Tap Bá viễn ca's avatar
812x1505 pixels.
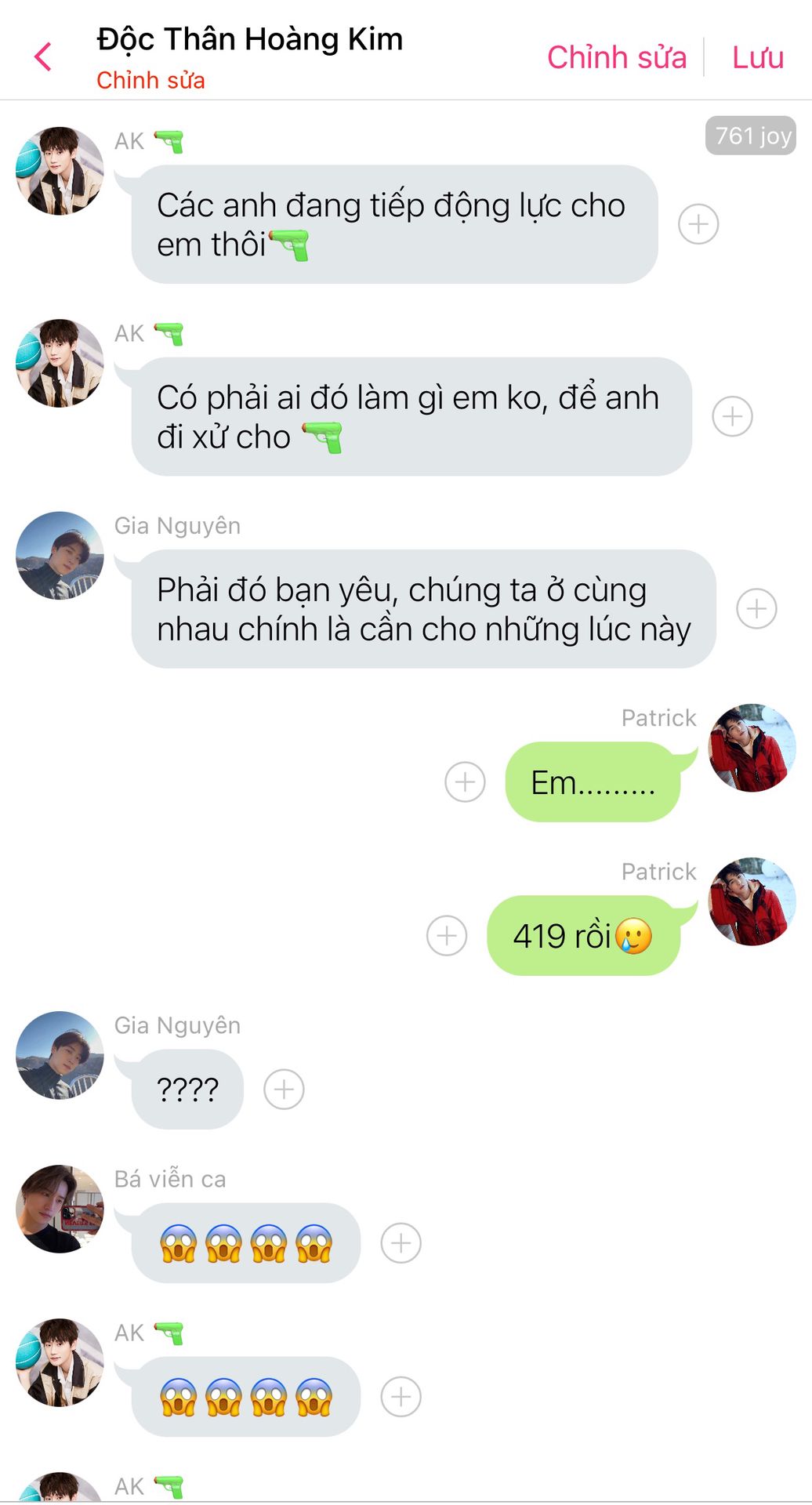[60, 1209]
